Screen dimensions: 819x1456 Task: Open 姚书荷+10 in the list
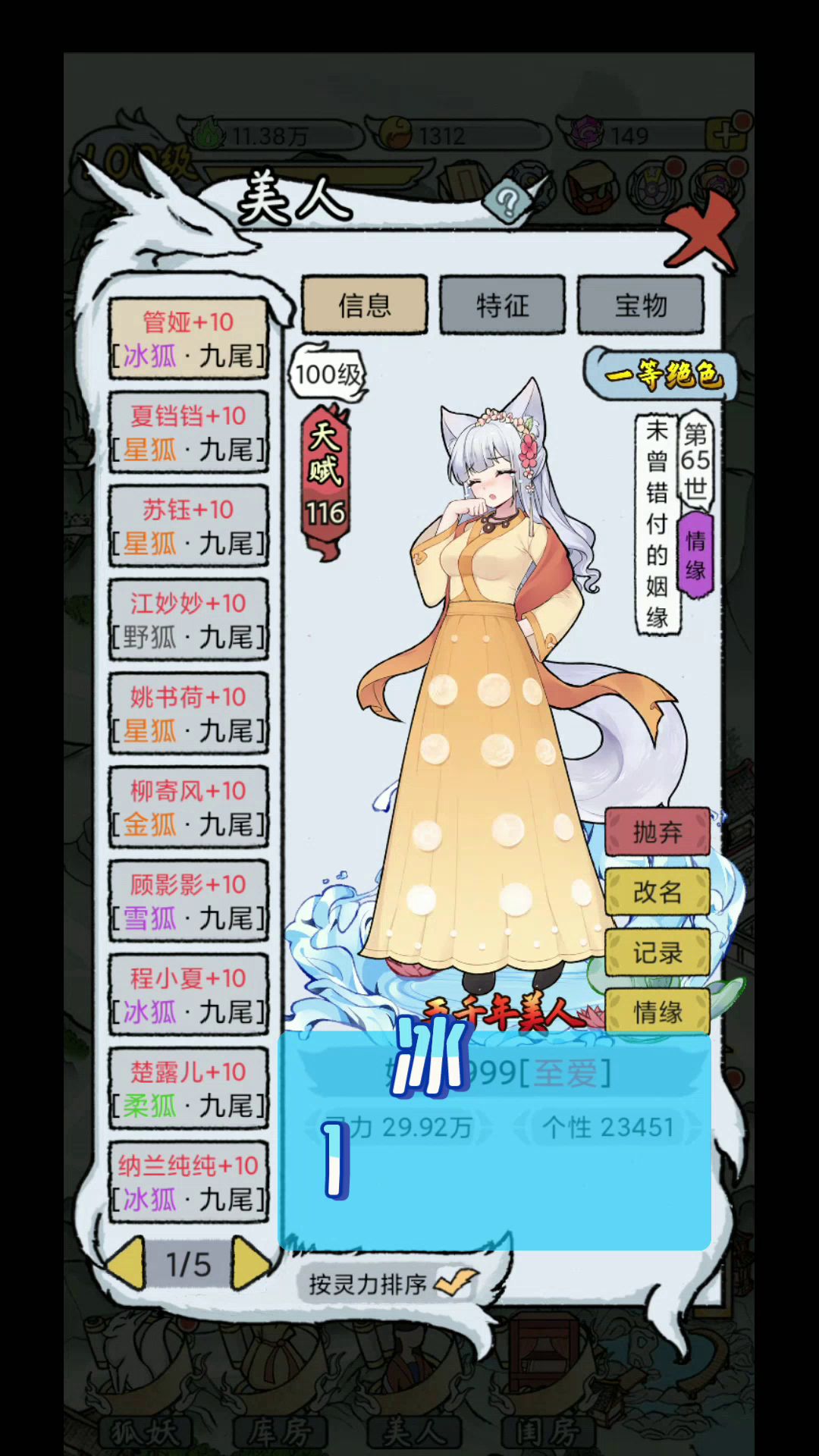pos(188,714)
